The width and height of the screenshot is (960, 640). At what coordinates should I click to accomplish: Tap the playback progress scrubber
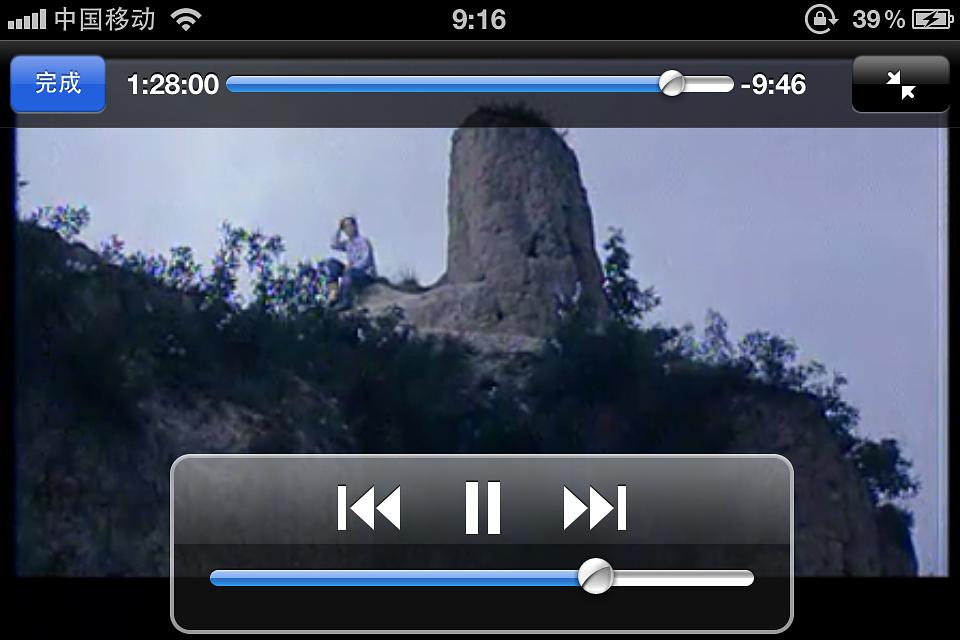point(672,85)
